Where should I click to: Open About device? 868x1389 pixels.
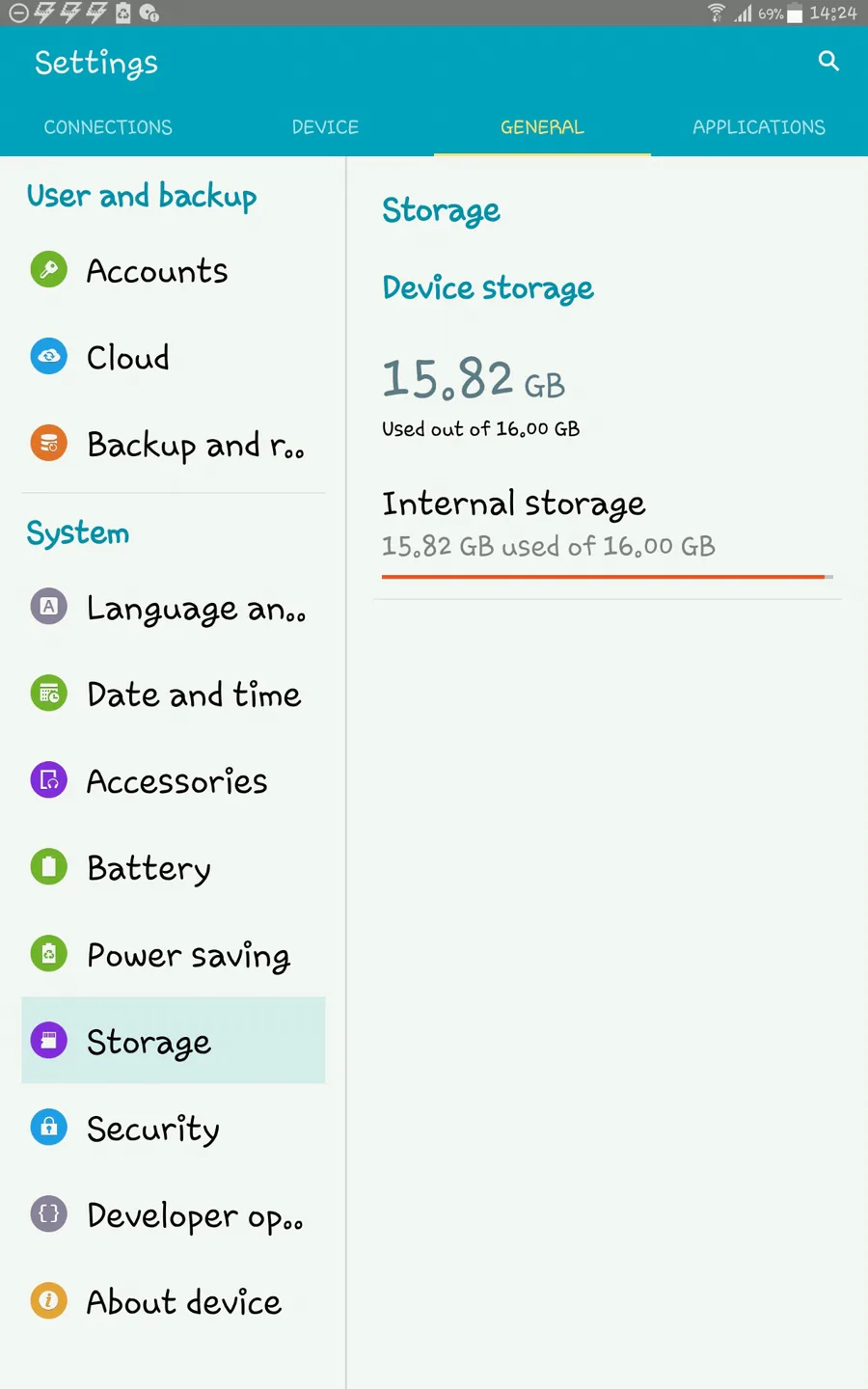pyautogui.click(x=174, y=1301)
